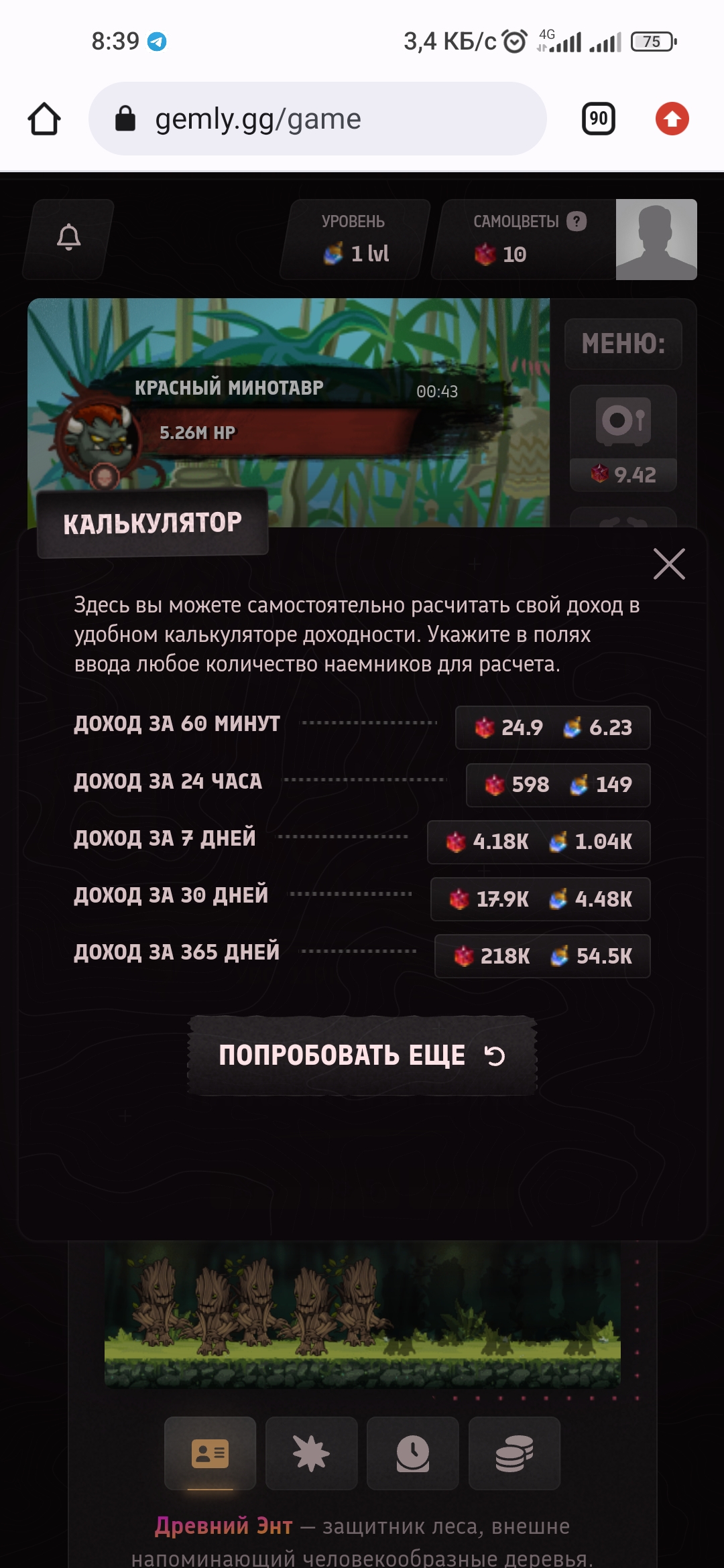724x1568 pixels.
Task: Tap the red update arrow icon
Action: point(672,119)
